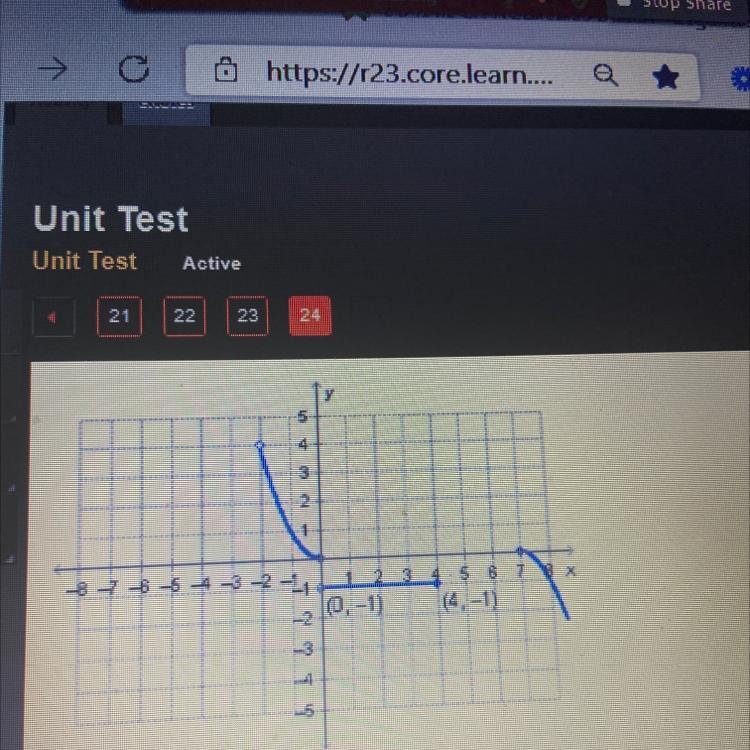Screen dimensions: 750x750
Task: Select question 24
Action: pos(309,316)
